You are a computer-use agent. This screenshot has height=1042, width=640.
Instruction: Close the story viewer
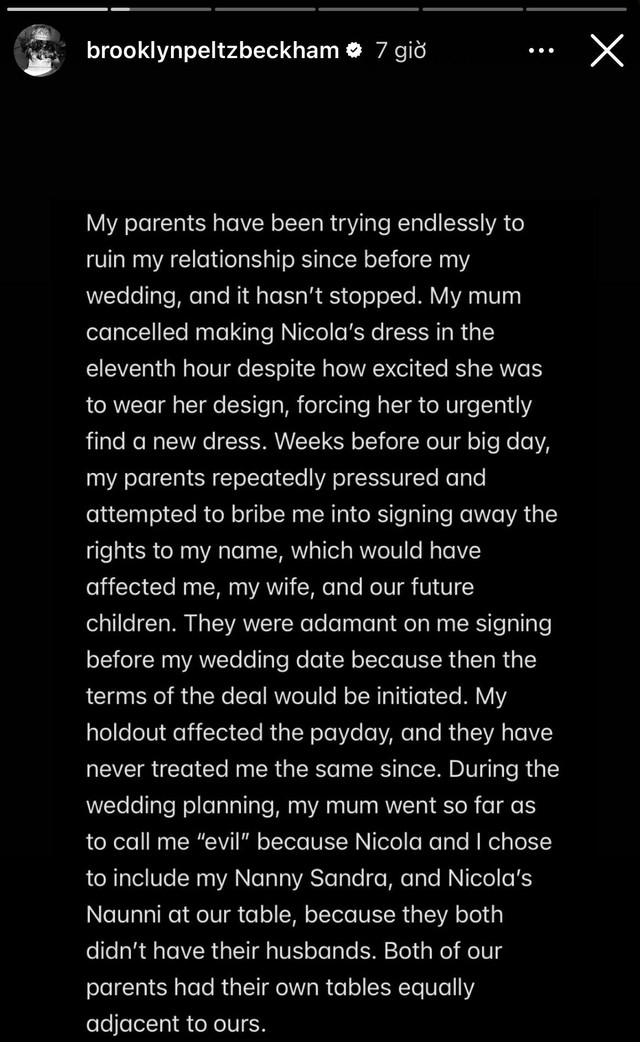pyautogui.click(x=606, y=50)
